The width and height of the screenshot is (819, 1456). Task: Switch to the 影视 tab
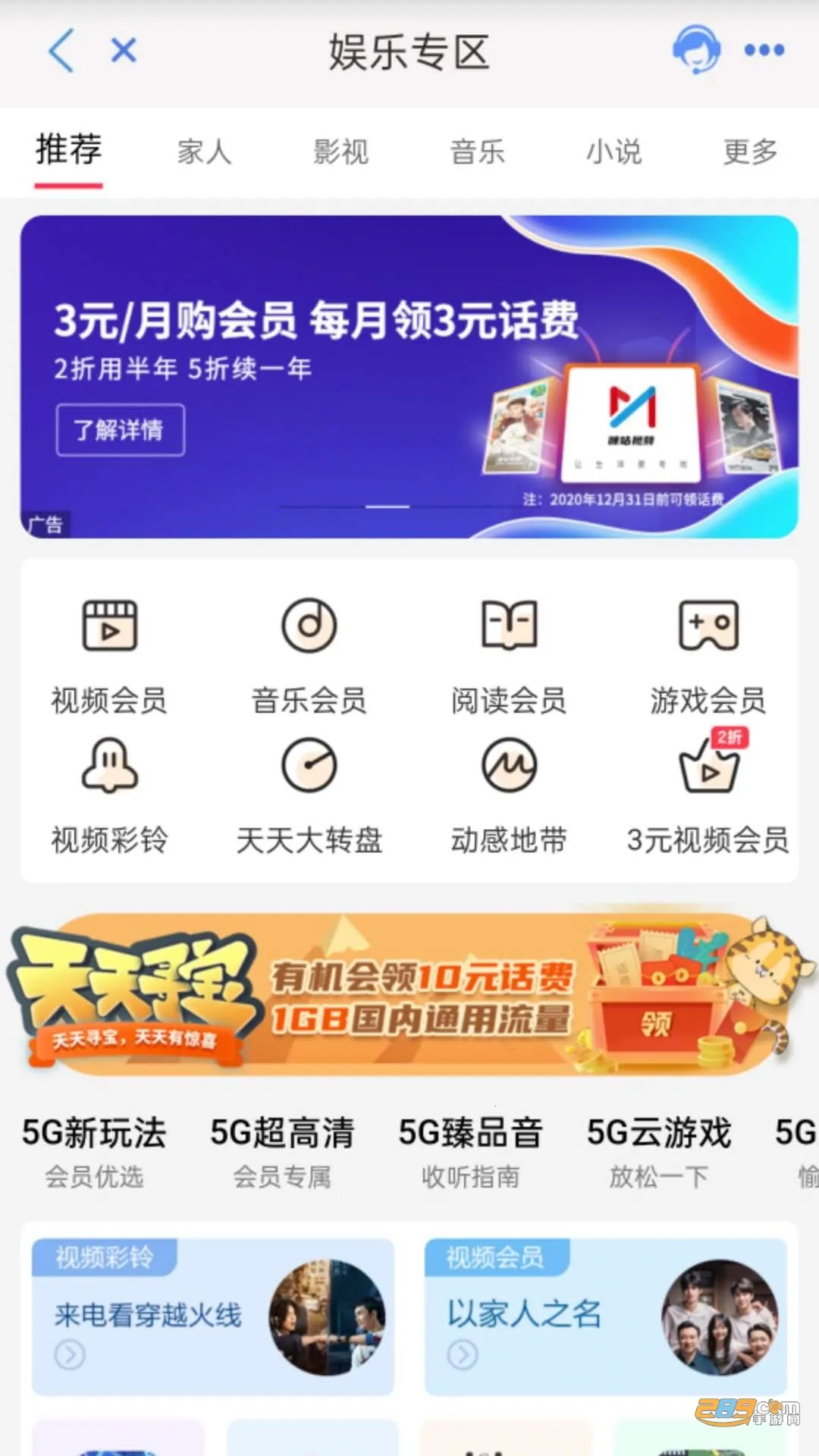coord(340,152)
